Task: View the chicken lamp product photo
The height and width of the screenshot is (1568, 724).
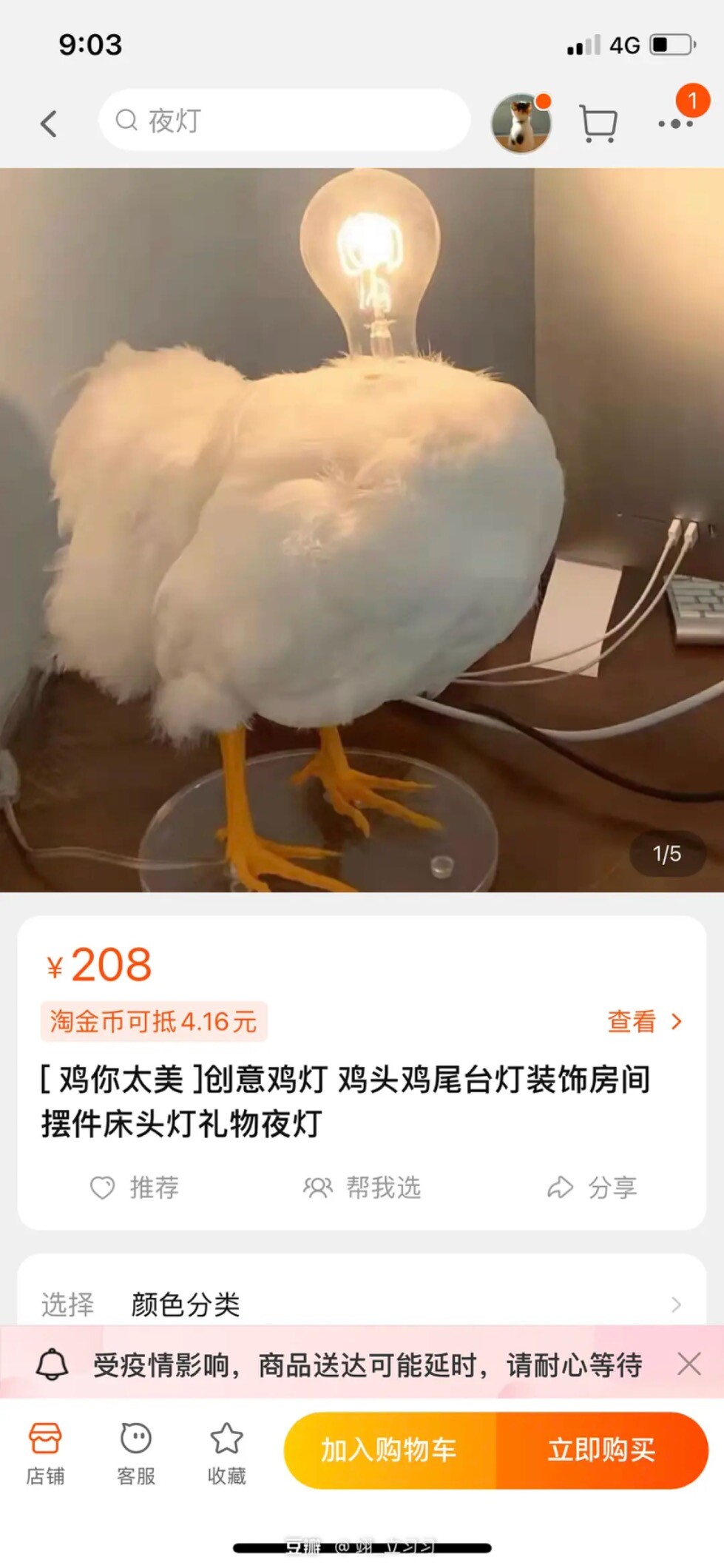Action: (362, 530)
